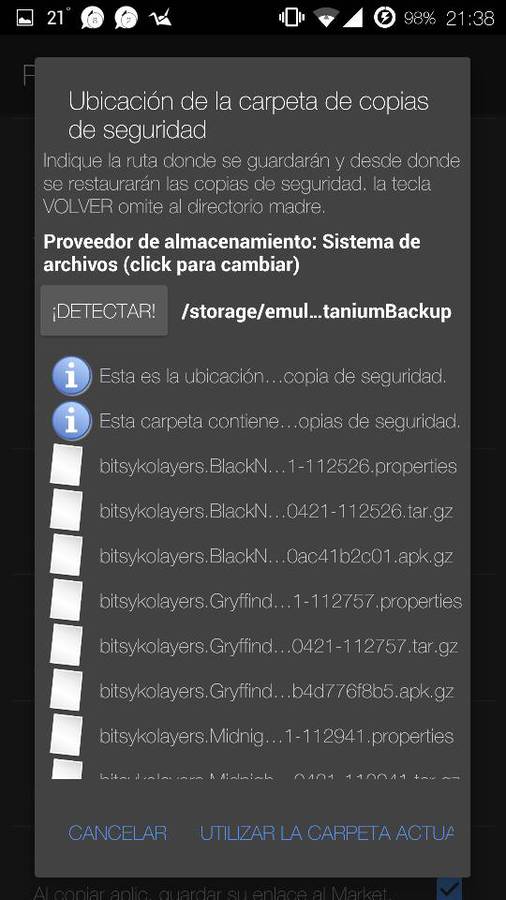Select the Gryffind…b4d776f8b5.apk.gz file
Screen dimensions: 506x900
(x=256, y=691)
